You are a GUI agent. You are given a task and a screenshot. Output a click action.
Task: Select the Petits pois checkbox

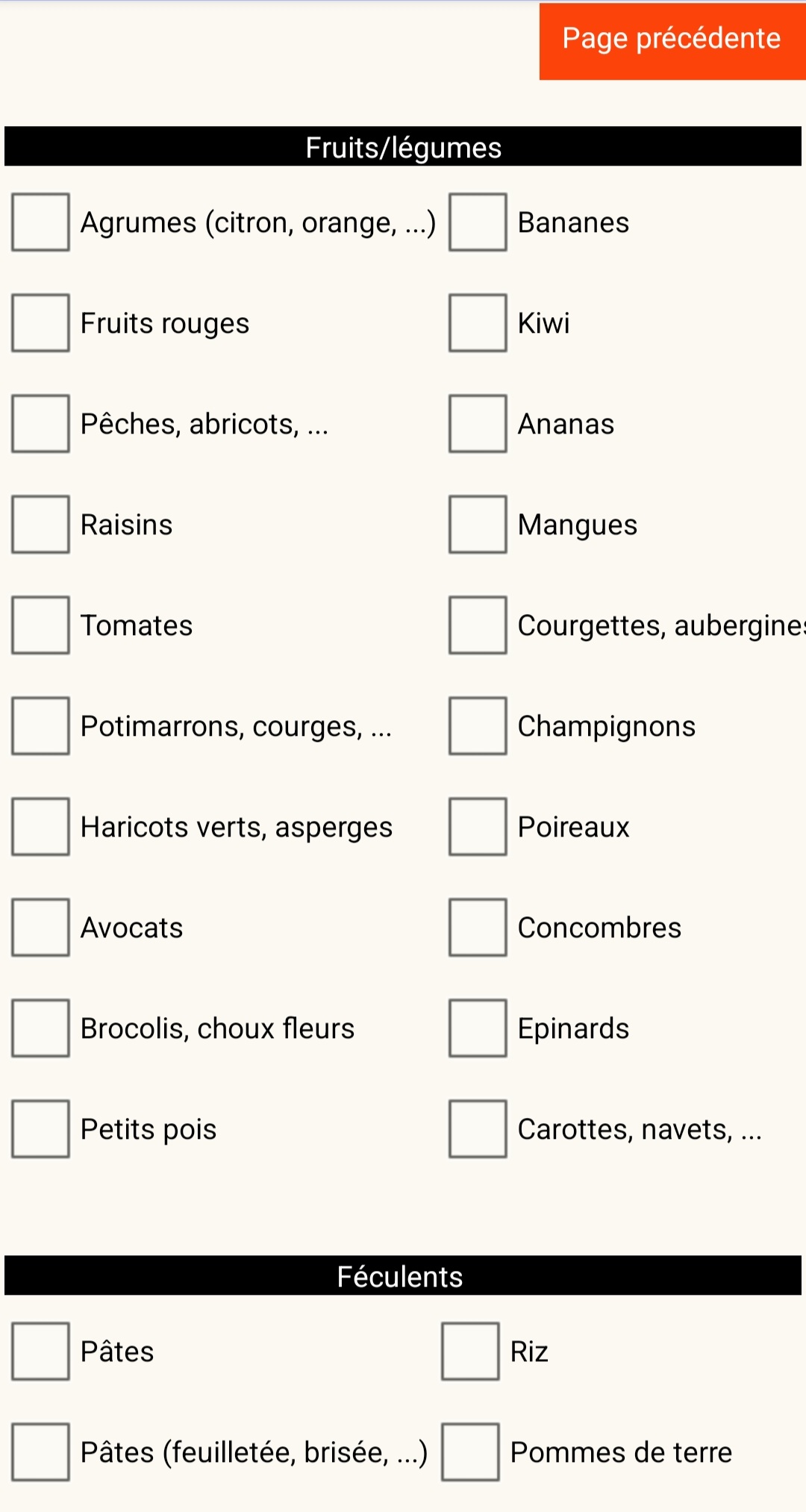41,1129
